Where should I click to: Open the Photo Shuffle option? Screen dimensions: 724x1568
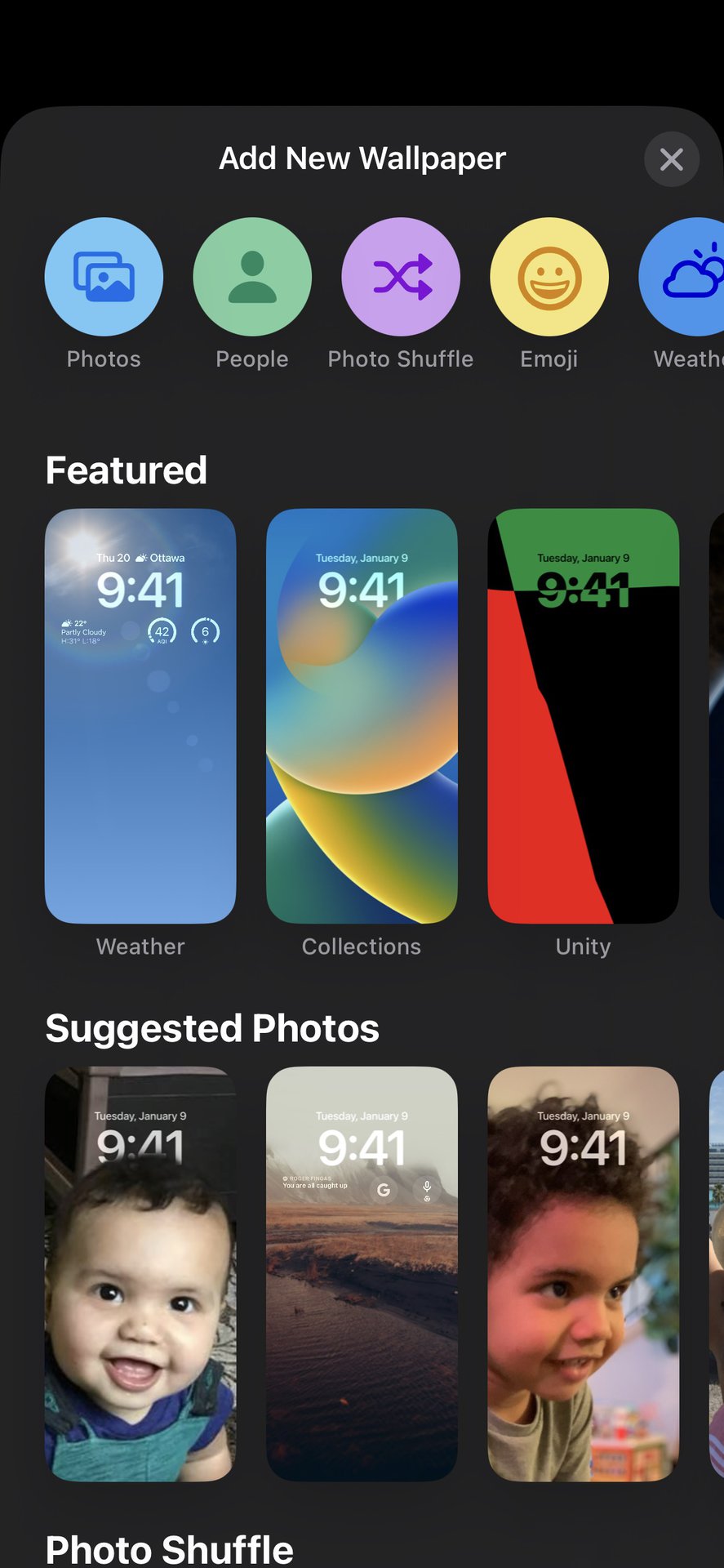click(401, 277)
